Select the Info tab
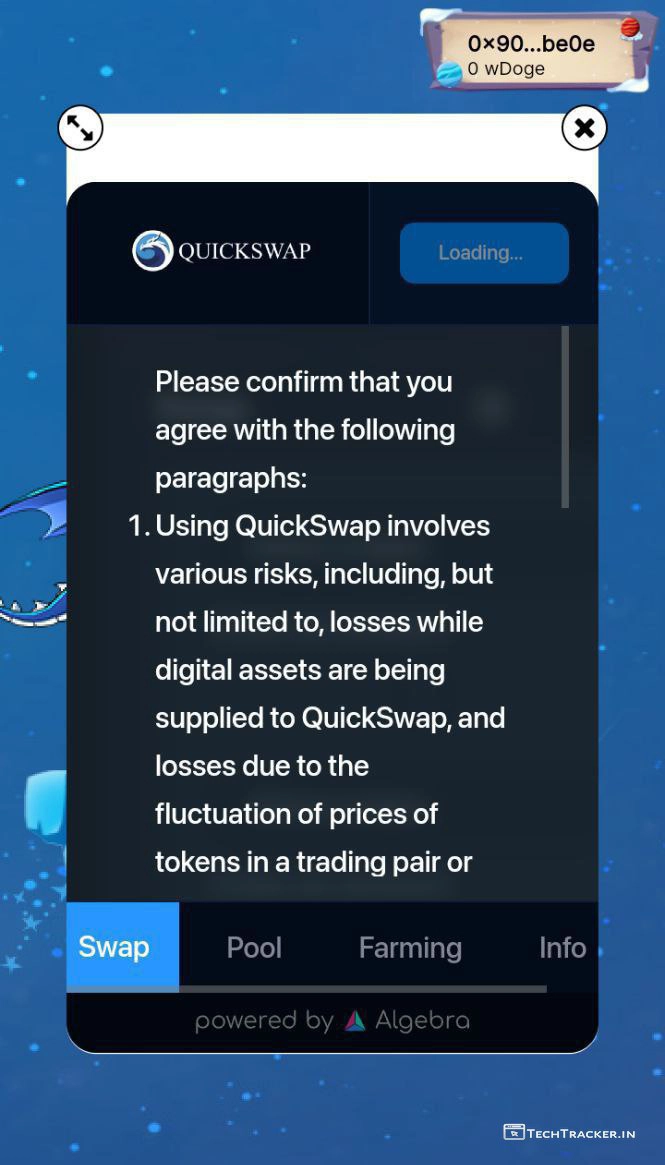665x1165 pixels. (562, 947)
